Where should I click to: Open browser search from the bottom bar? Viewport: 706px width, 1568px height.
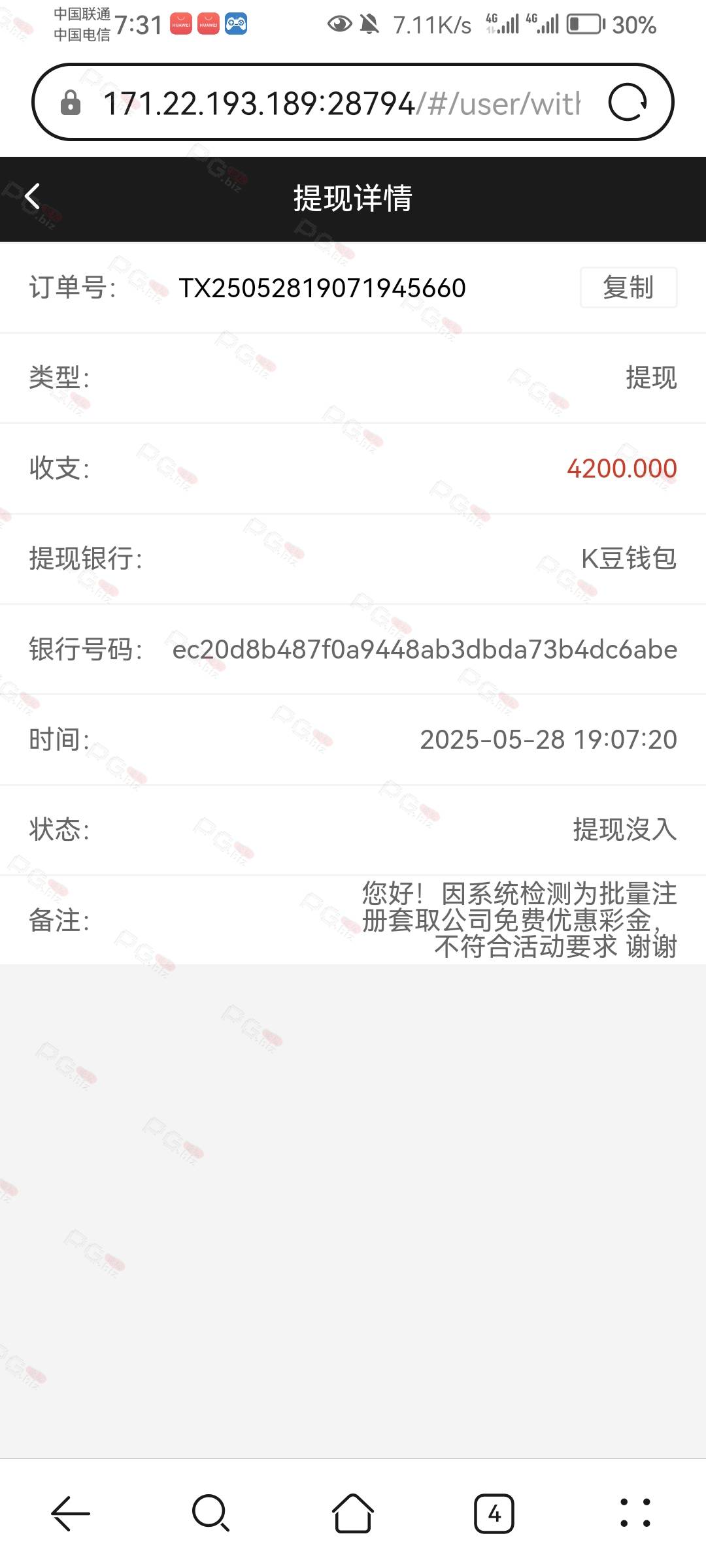(x=210, y=1513)
